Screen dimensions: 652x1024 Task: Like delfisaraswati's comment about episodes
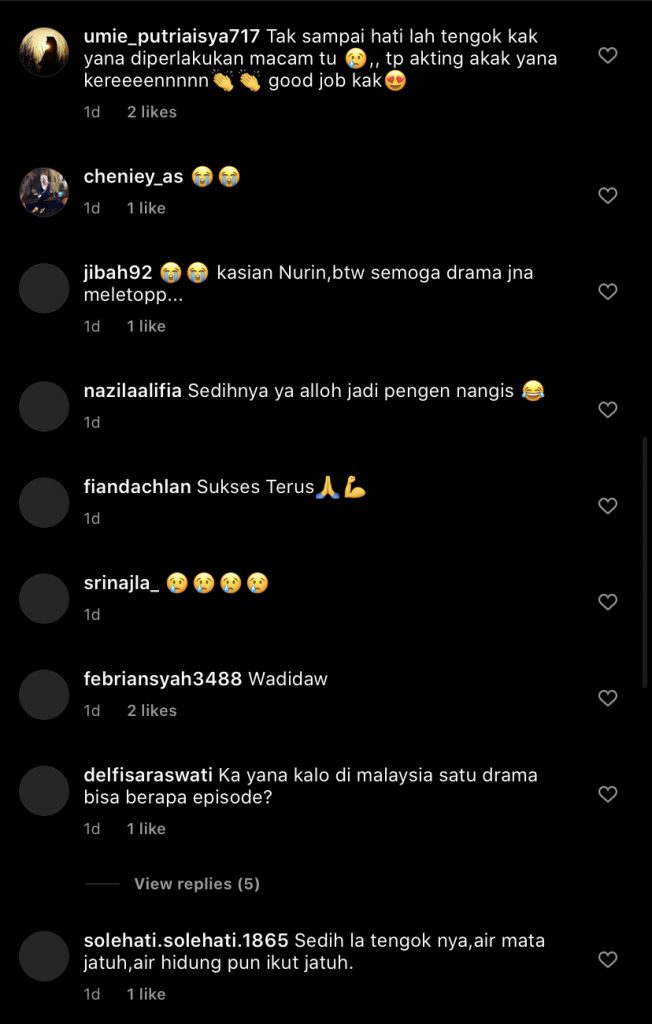[607, 794]
